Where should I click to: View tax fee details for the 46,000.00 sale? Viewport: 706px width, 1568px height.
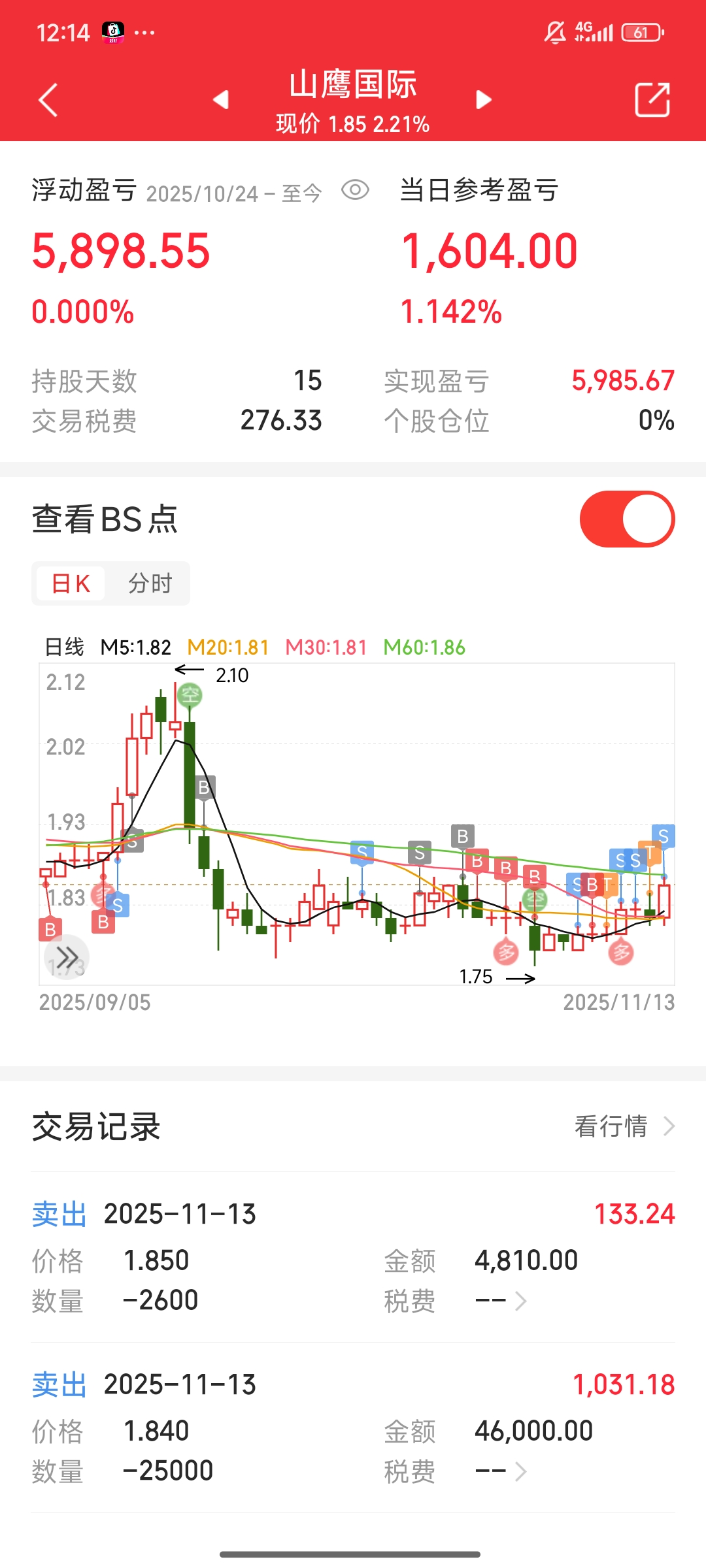click(x=501, y=1471)
